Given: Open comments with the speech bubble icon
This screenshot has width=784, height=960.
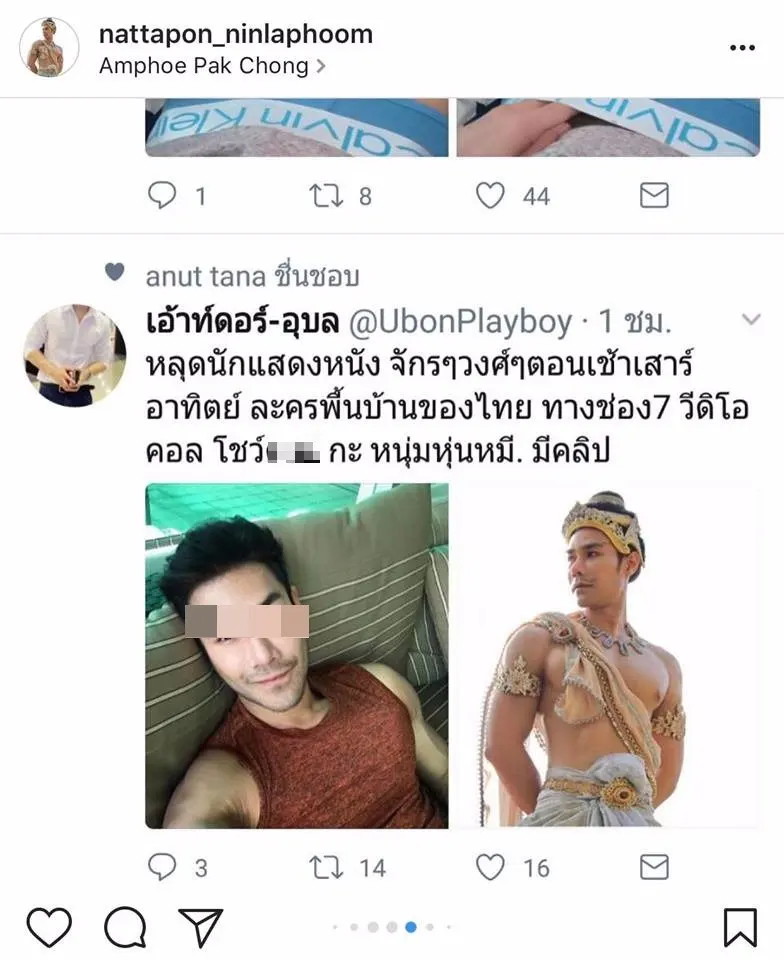Looking at the screenshot, I should [x=125, y=927].
